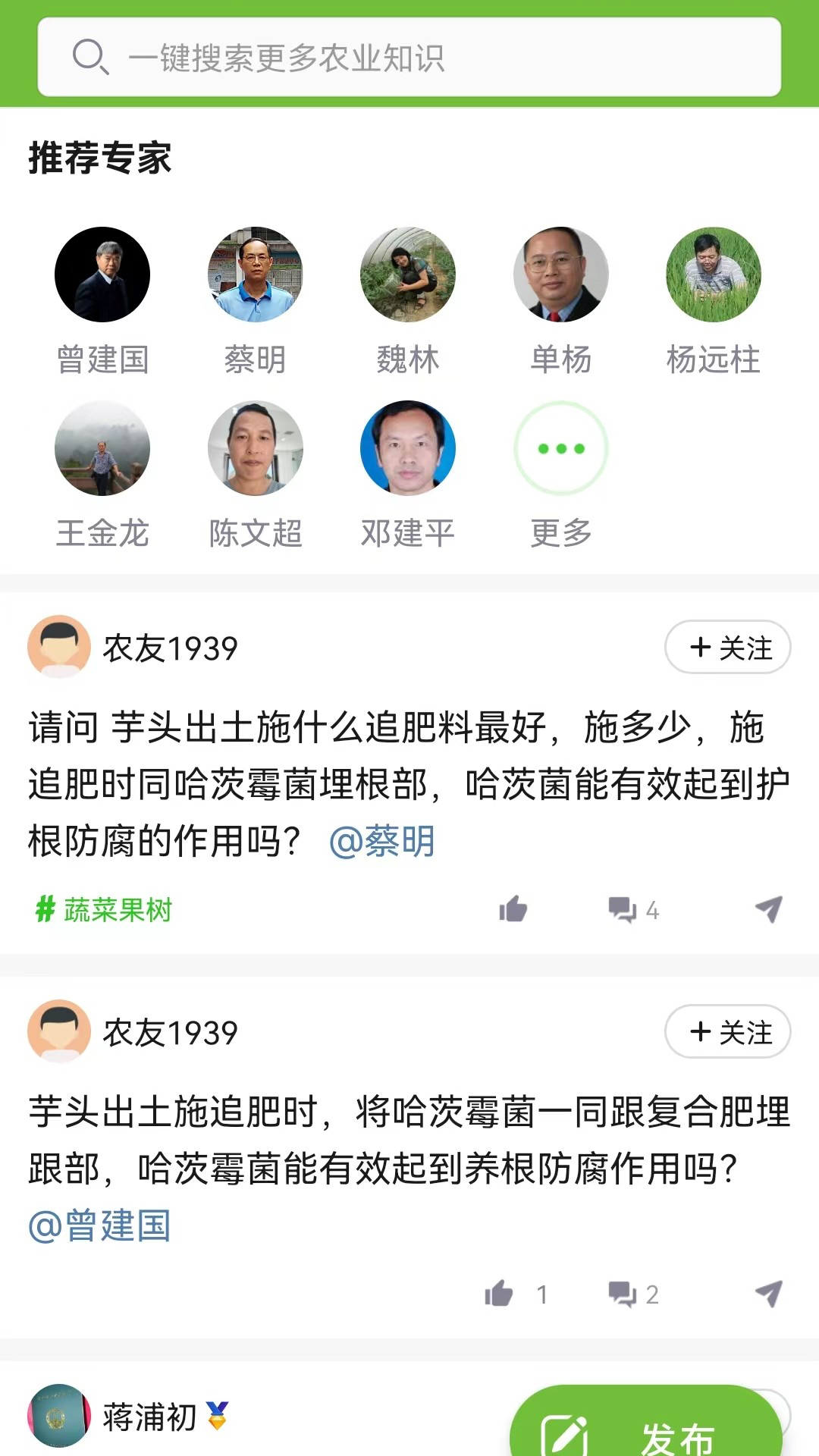Screen dimensions: 819x1456
Task: Tap 关注 on the second post
Action: coord(726,1031)
